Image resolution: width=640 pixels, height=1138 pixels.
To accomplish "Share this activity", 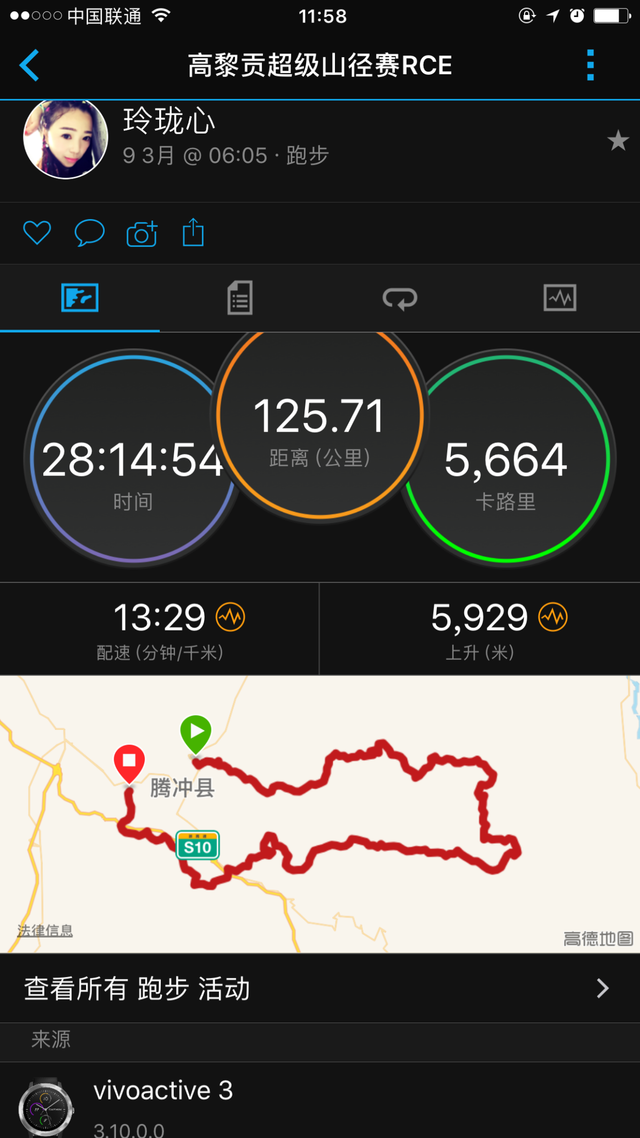I will 193,234.
